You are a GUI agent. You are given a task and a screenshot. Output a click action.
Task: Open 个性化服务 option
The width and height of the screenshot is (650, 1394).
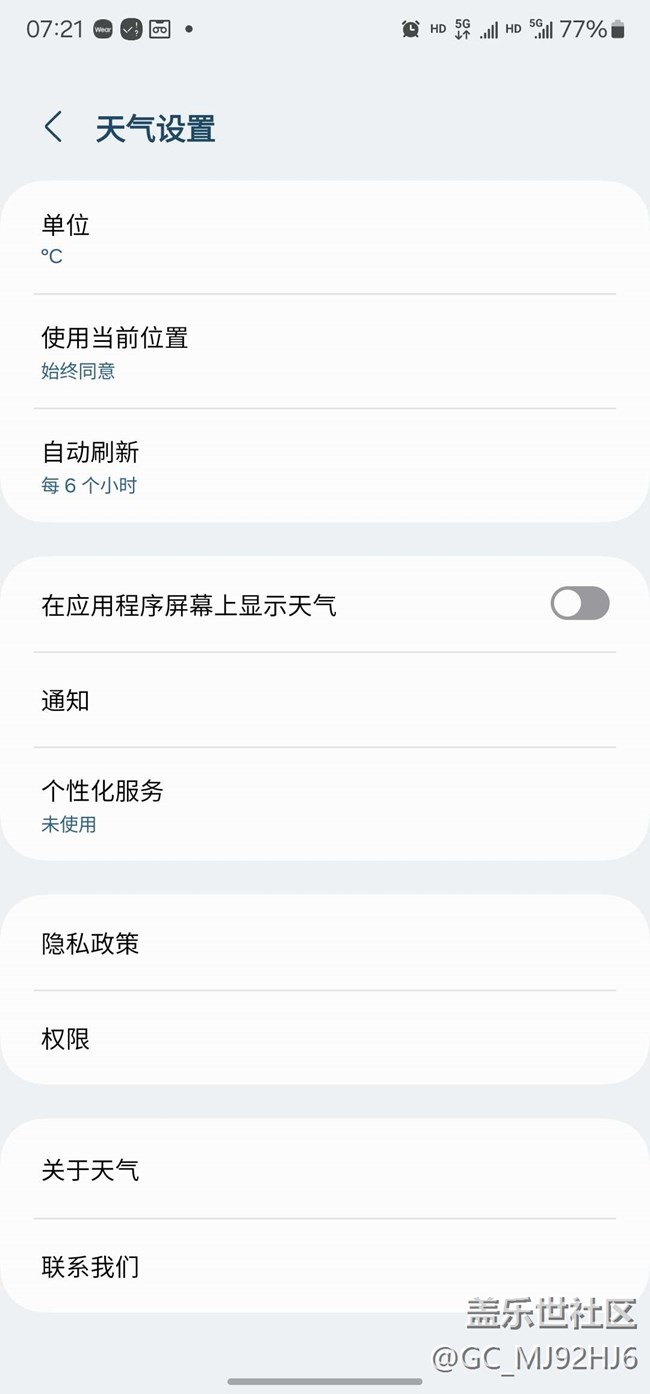coord(324,805)
